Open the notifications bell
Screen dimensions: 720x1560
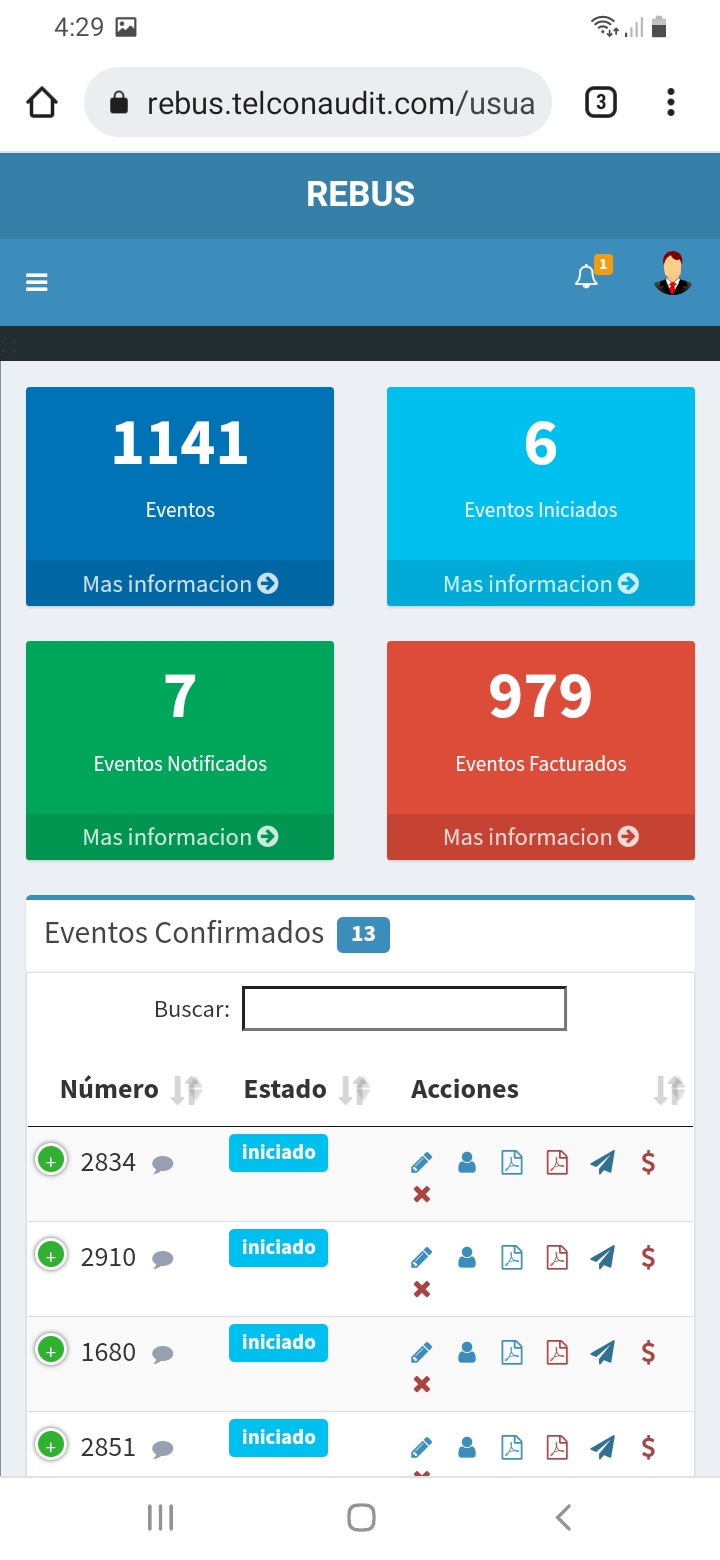click(x=587, y=277)
